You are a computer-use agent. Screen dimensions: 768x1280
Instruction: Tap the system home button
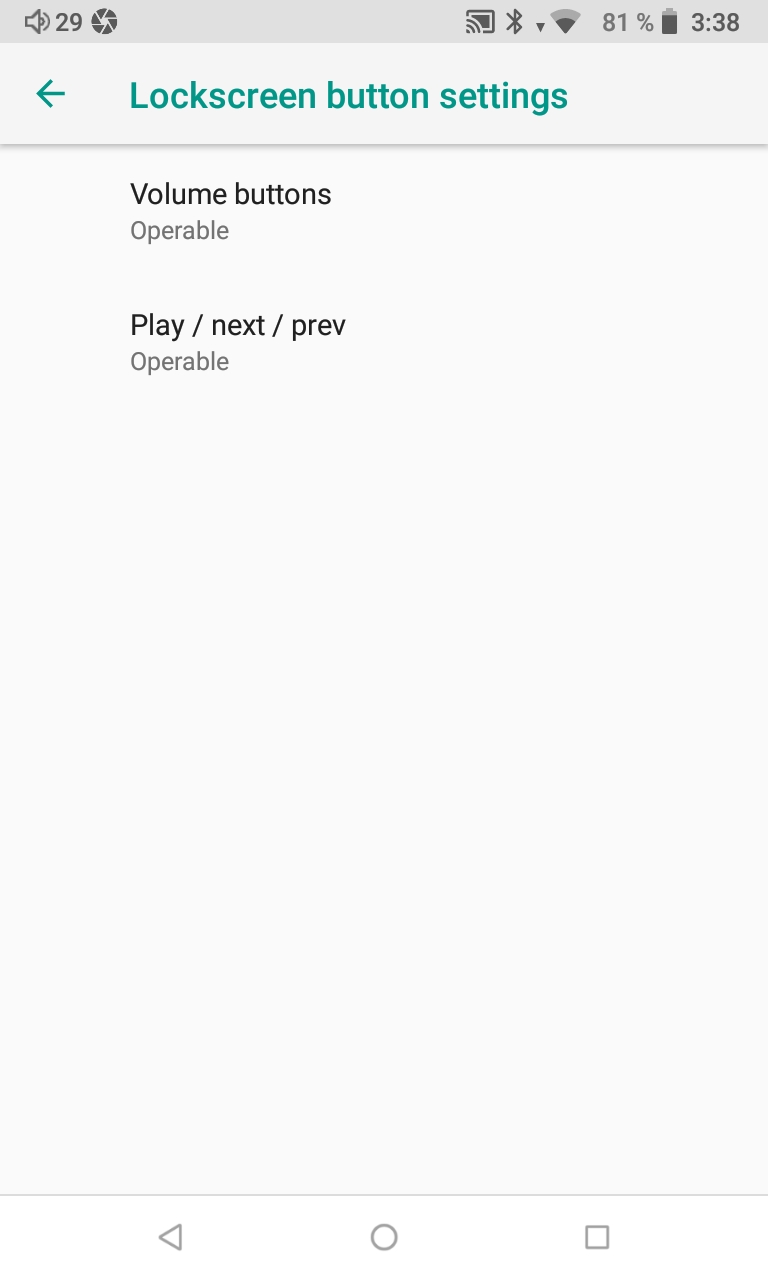click(x=384, y=1237)
